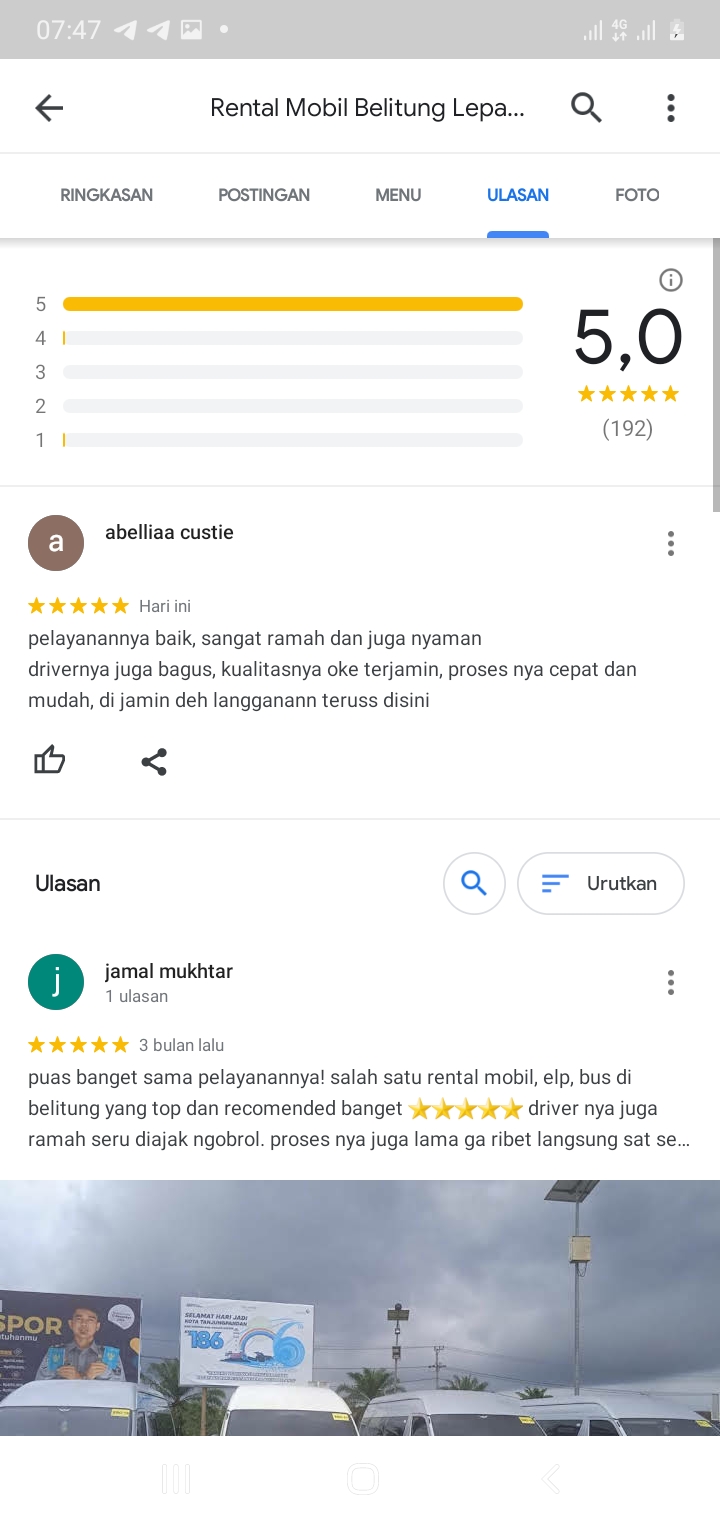Open the photo in jamal mukhtar's review

360,1308
